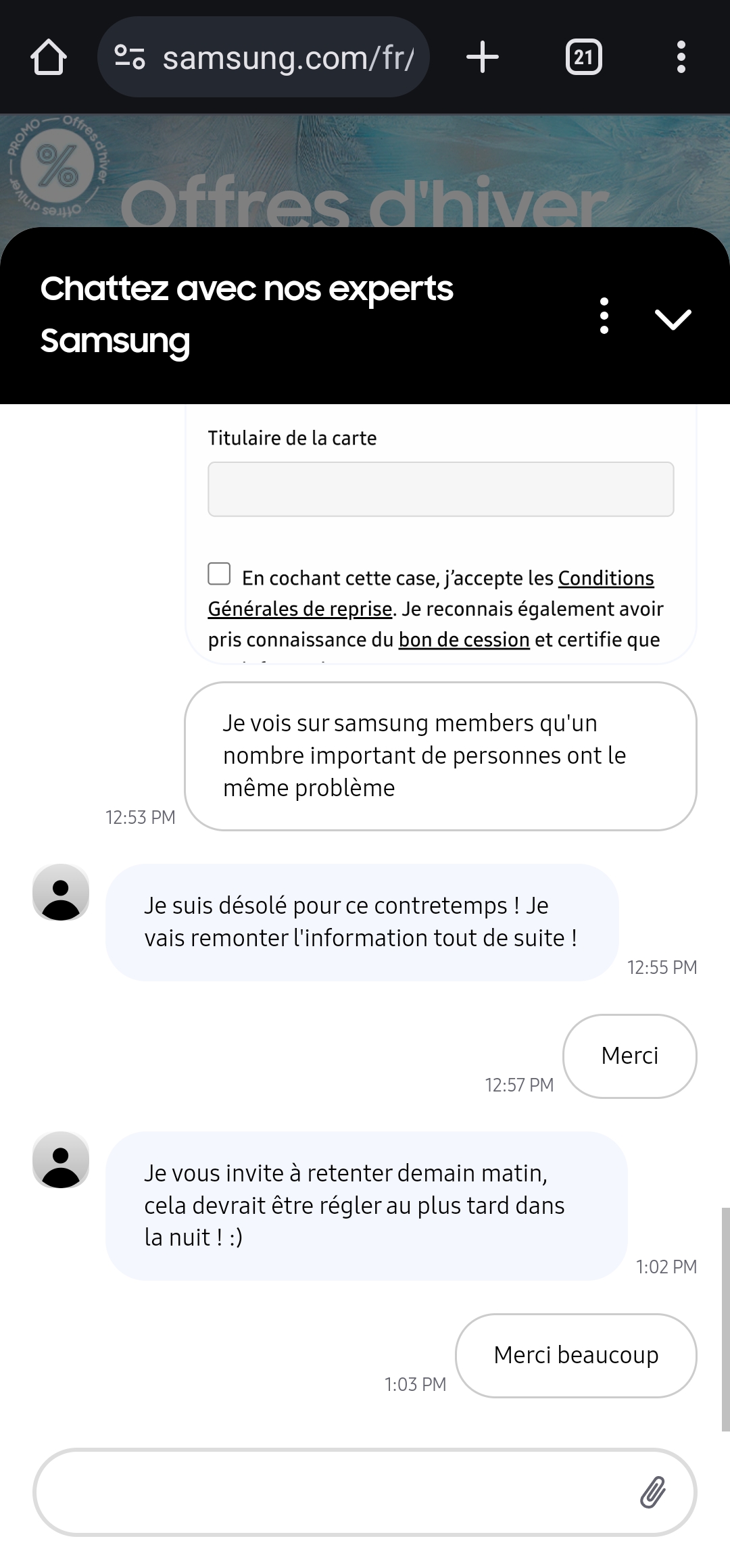Screen dimensions: 730x1568
Task: Open the bon de cession document link
Action: (462, 639)
